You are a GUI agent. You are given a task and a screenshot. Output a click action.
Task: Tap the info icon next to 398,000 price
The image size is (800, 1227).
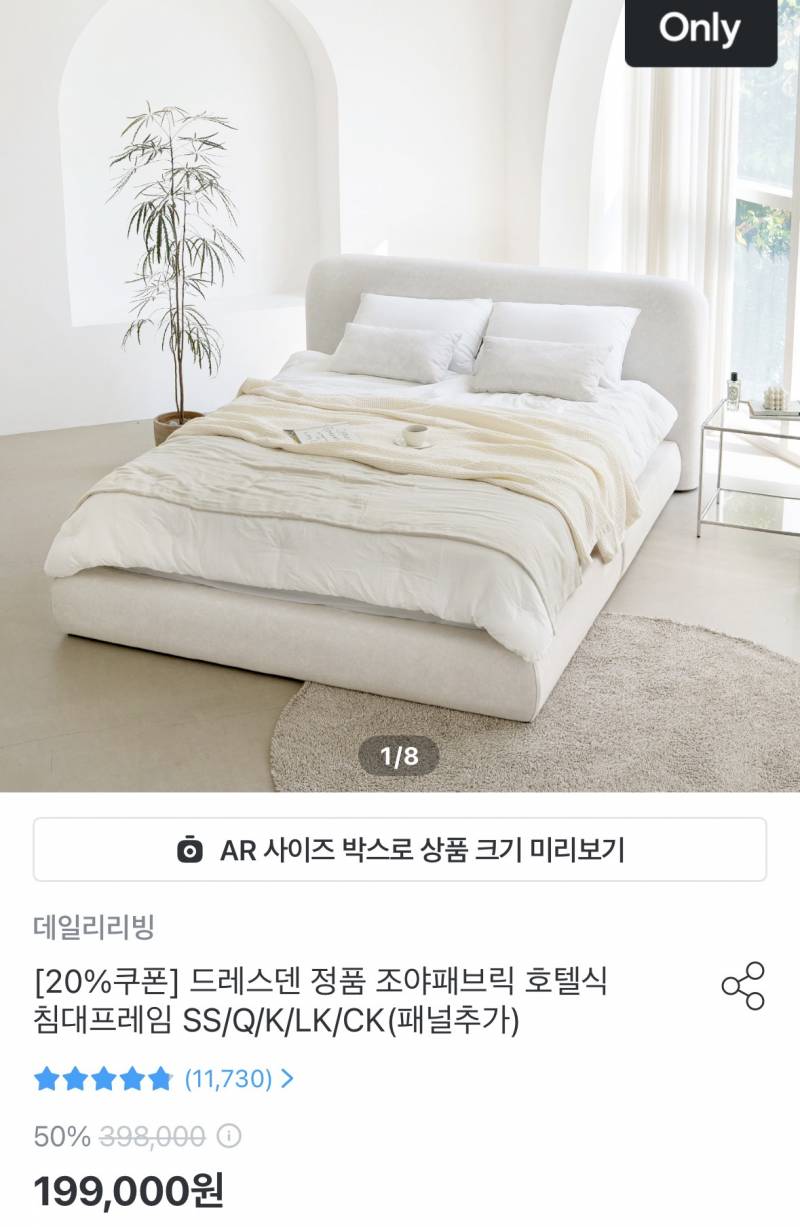(229, 1135)
